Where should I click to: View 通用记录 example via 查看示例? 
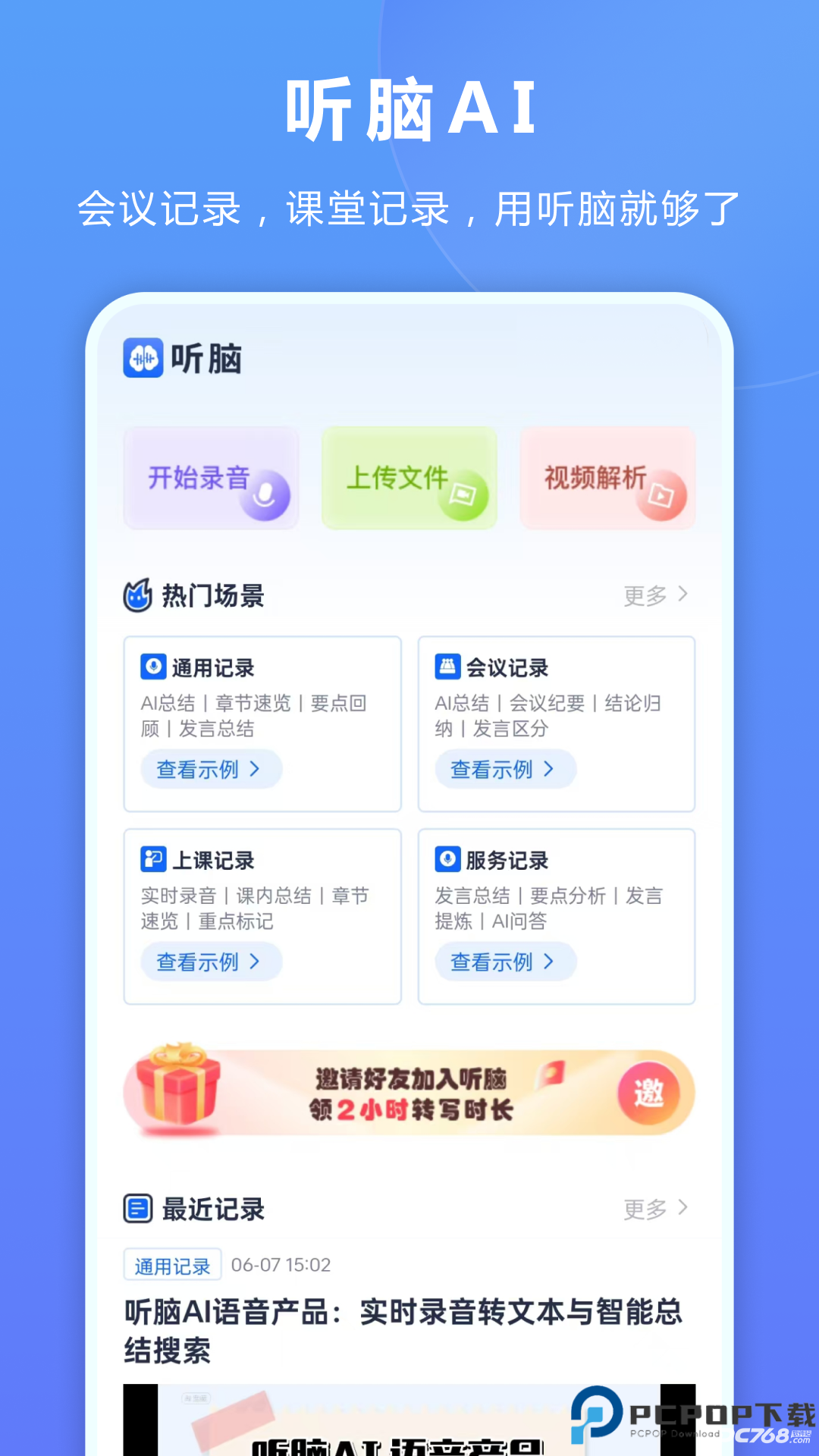tap(211, 769)
